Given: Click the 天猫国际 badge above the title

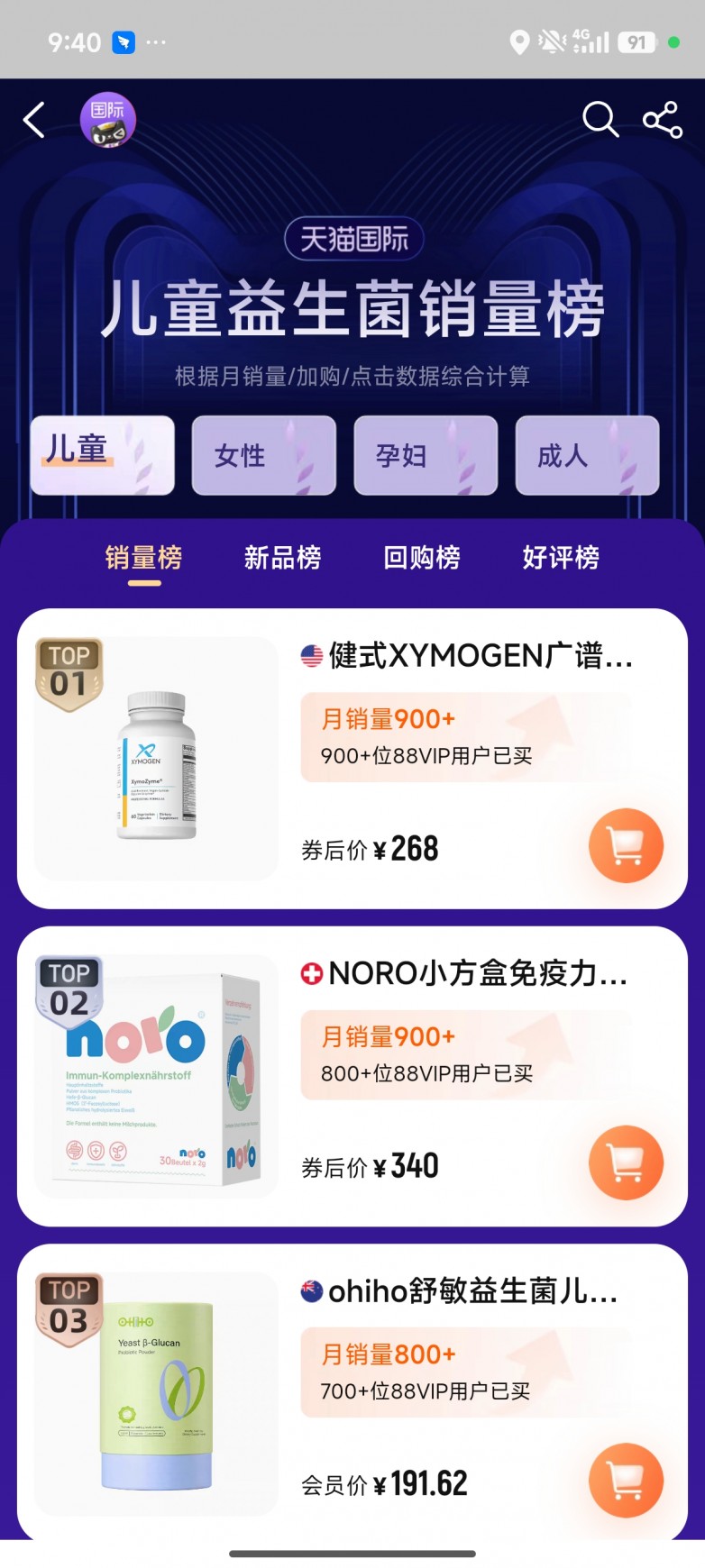Looking at the screenshot, I should 352,238.
